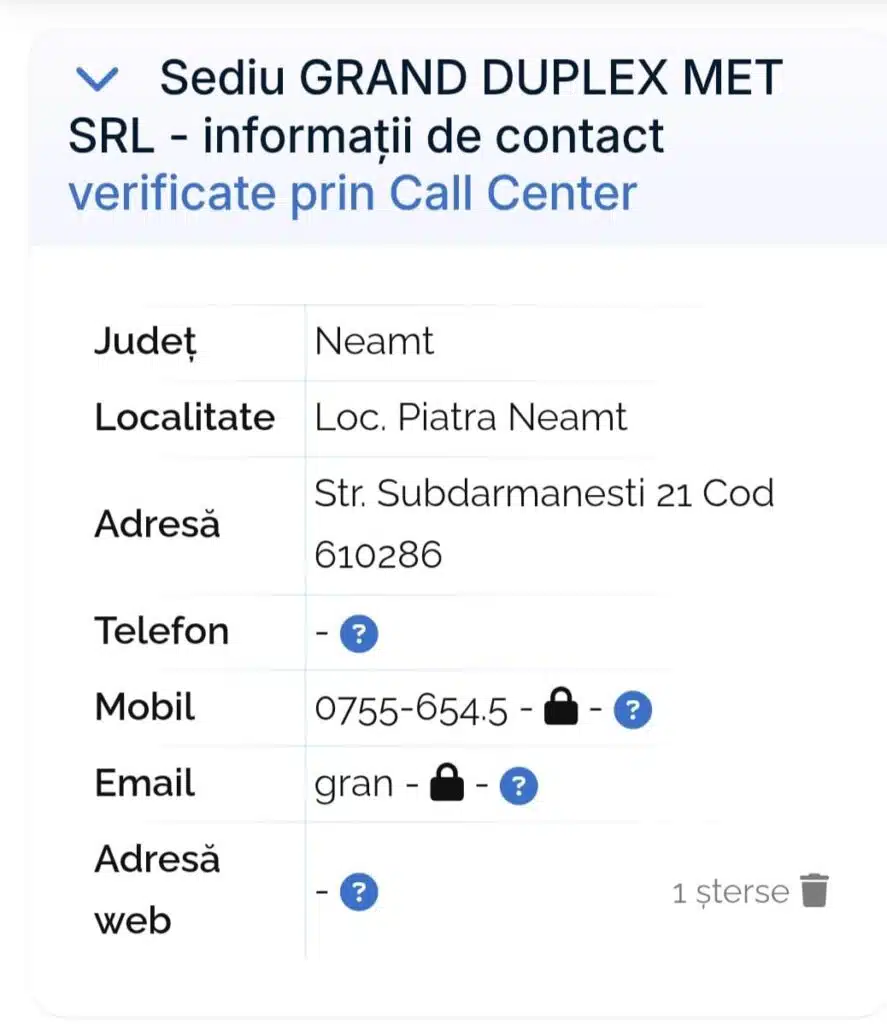The height and width of the screenshot is (1024, 887).
Task: Show the 1 șterse deleted entries
Action: click(750, 891)
